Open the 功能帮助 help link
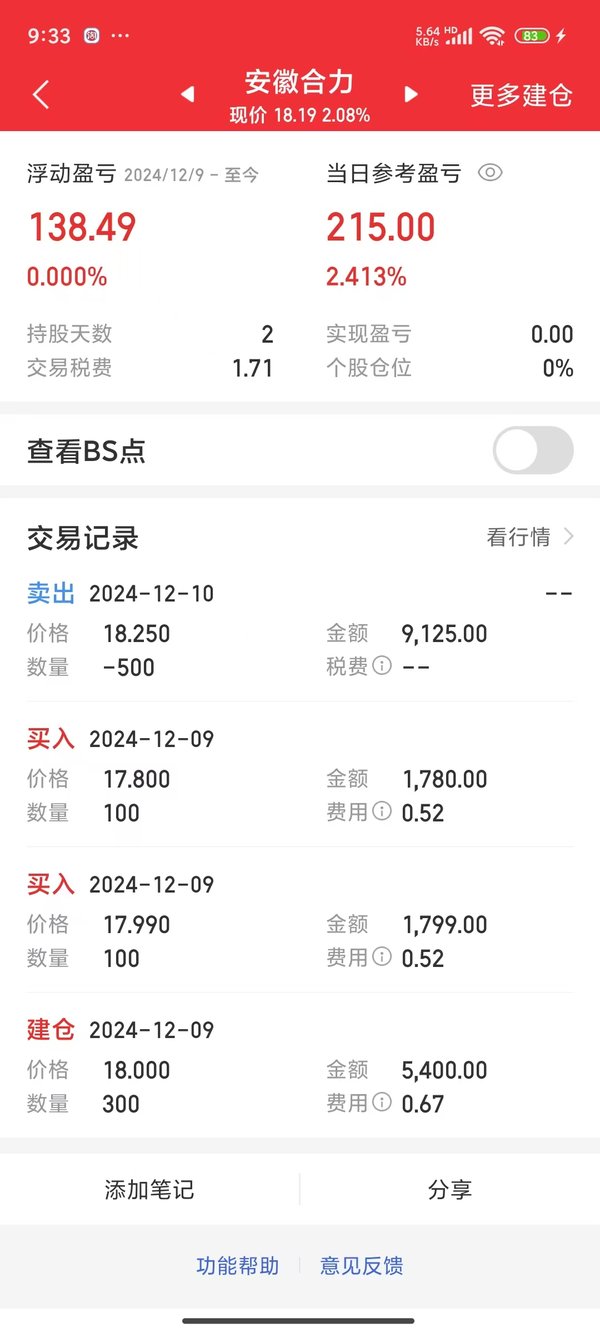The width and height of the screenshot is (600, 1333). coord(237,1266)
